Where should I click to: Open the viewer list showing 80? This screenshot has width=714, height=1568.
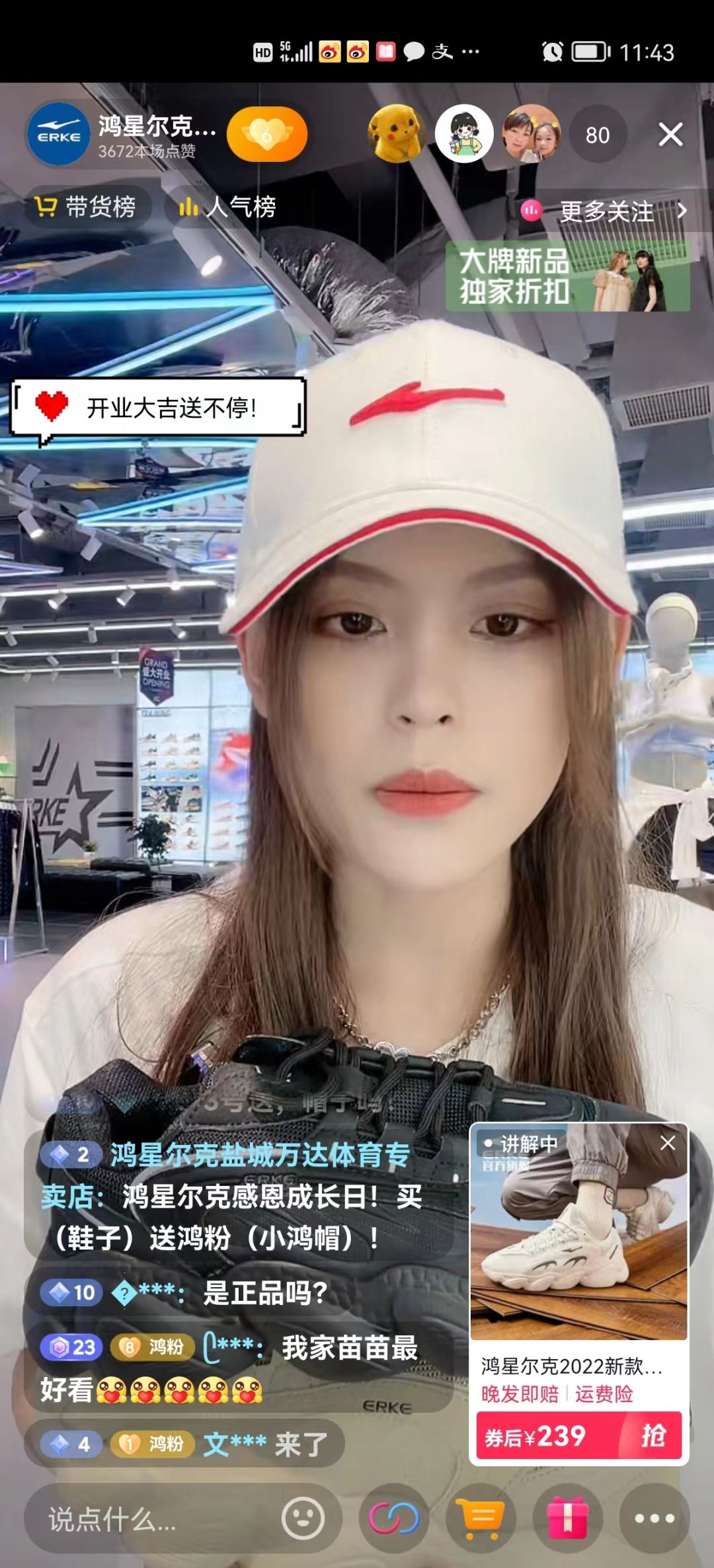click(x=597, y=135)
